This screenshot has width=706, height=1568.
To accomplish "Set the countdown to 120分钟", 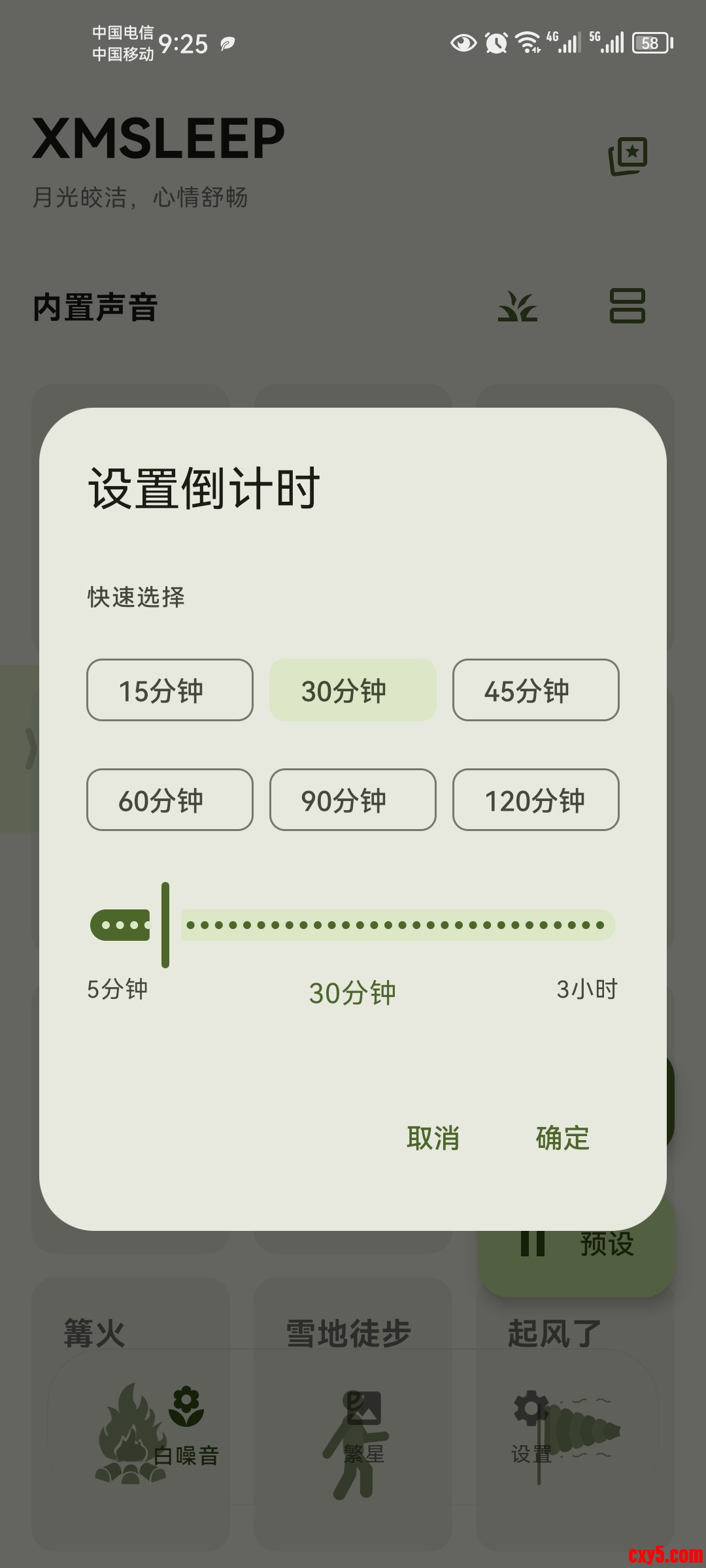I will (535, 800).
